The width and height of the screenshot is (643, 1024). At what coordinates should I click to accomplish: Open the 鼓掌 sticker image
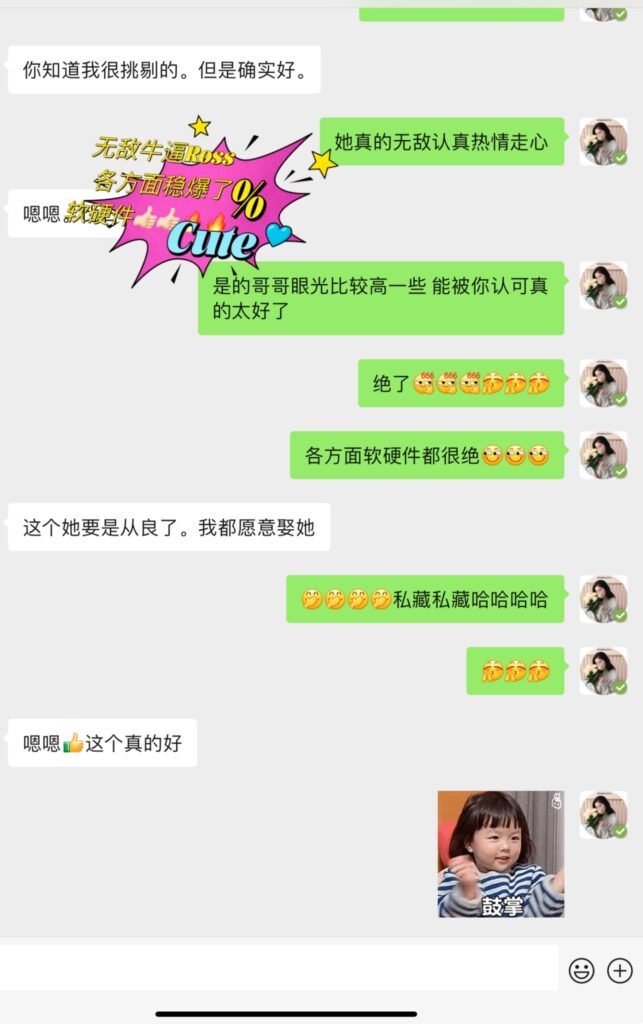(x=500, y=853)
